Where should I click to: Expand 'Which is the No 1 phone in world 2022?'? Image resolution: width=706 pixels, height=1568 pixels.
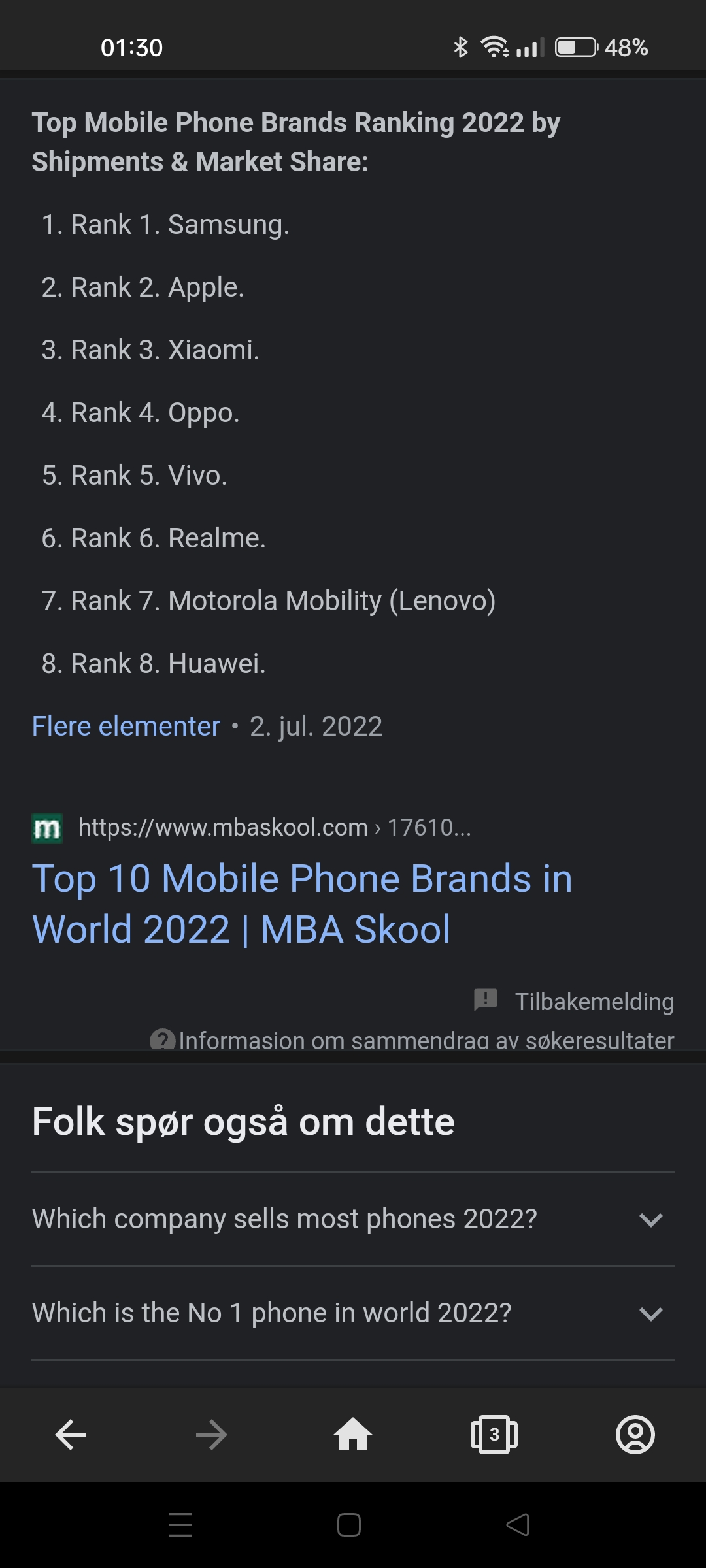point(353,1313)
